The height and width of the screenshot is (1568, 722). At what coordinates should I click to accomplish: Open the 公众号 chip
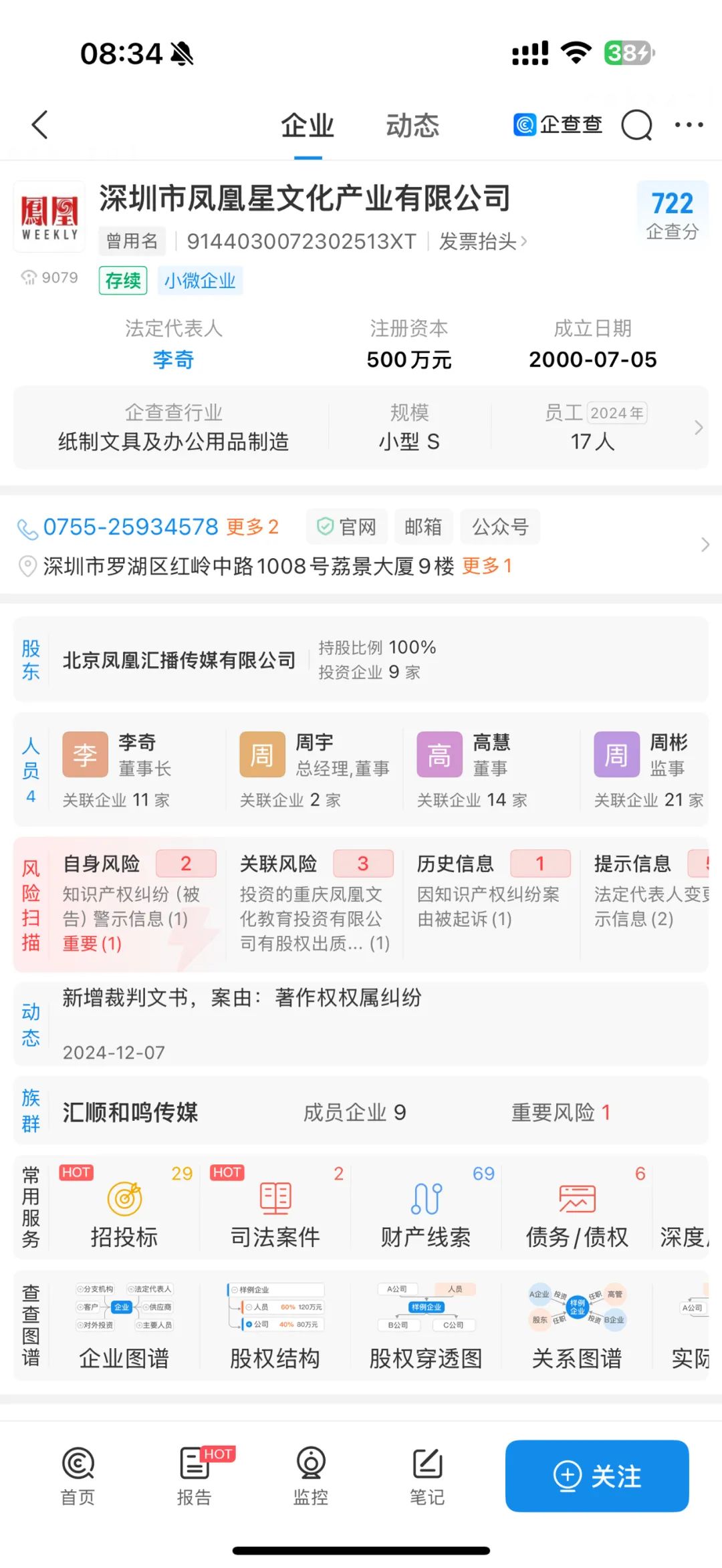(500, 527)
